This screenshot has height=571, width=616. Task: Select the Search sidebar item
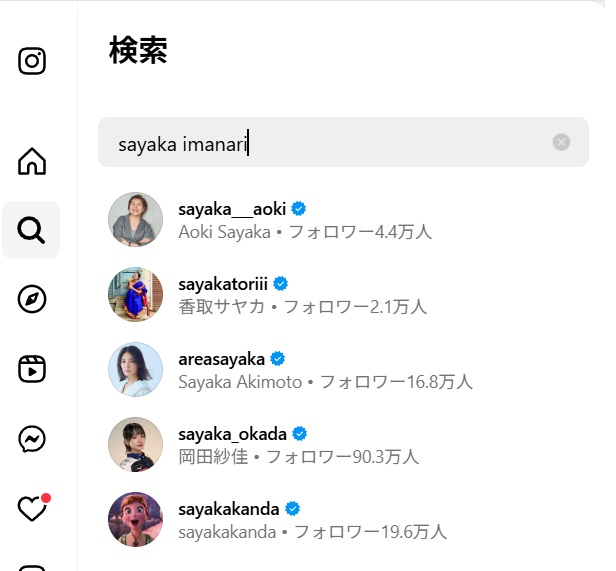[x=32, y=231]
